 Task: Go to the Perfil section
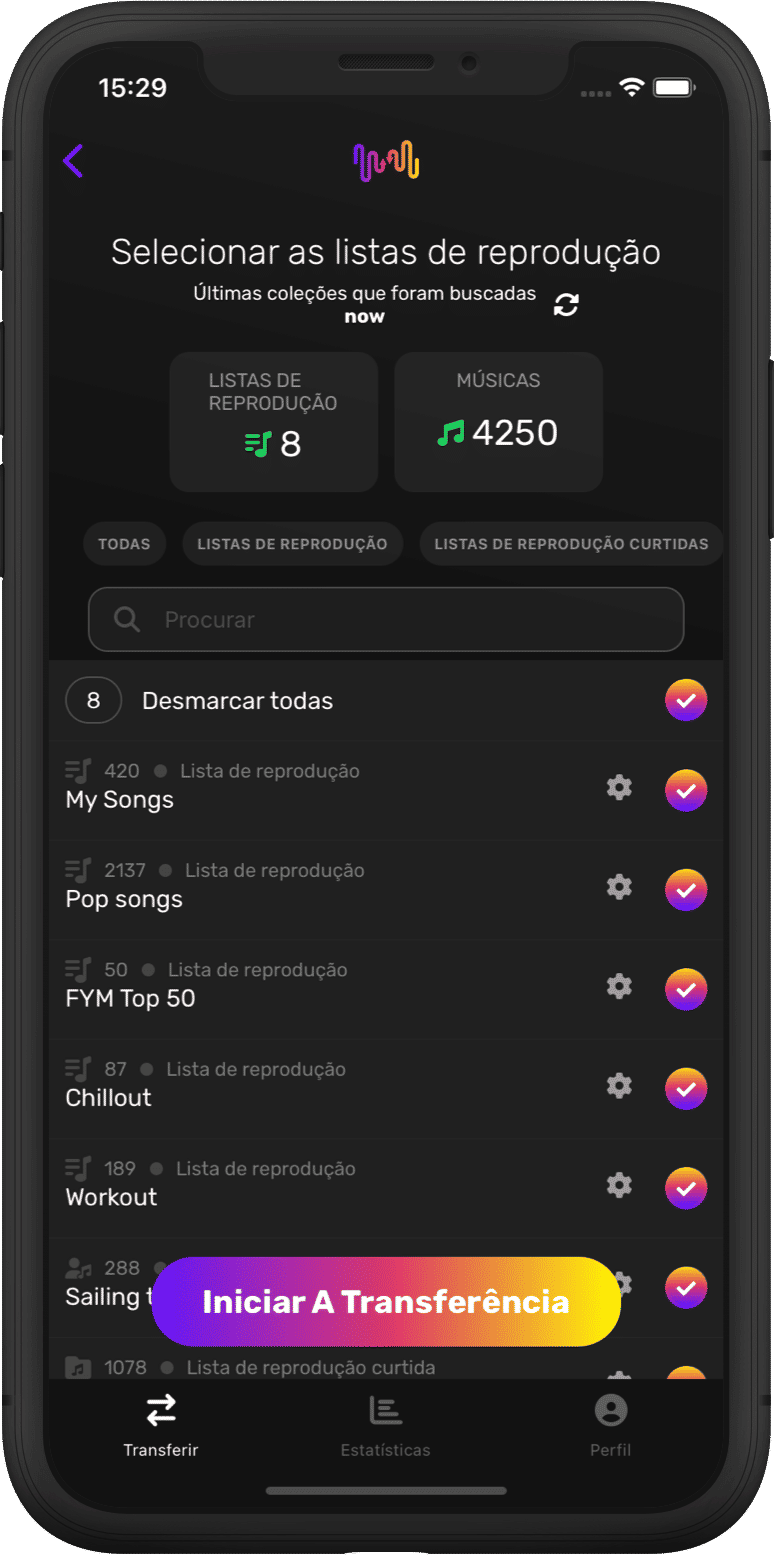tap(611, 1425)
